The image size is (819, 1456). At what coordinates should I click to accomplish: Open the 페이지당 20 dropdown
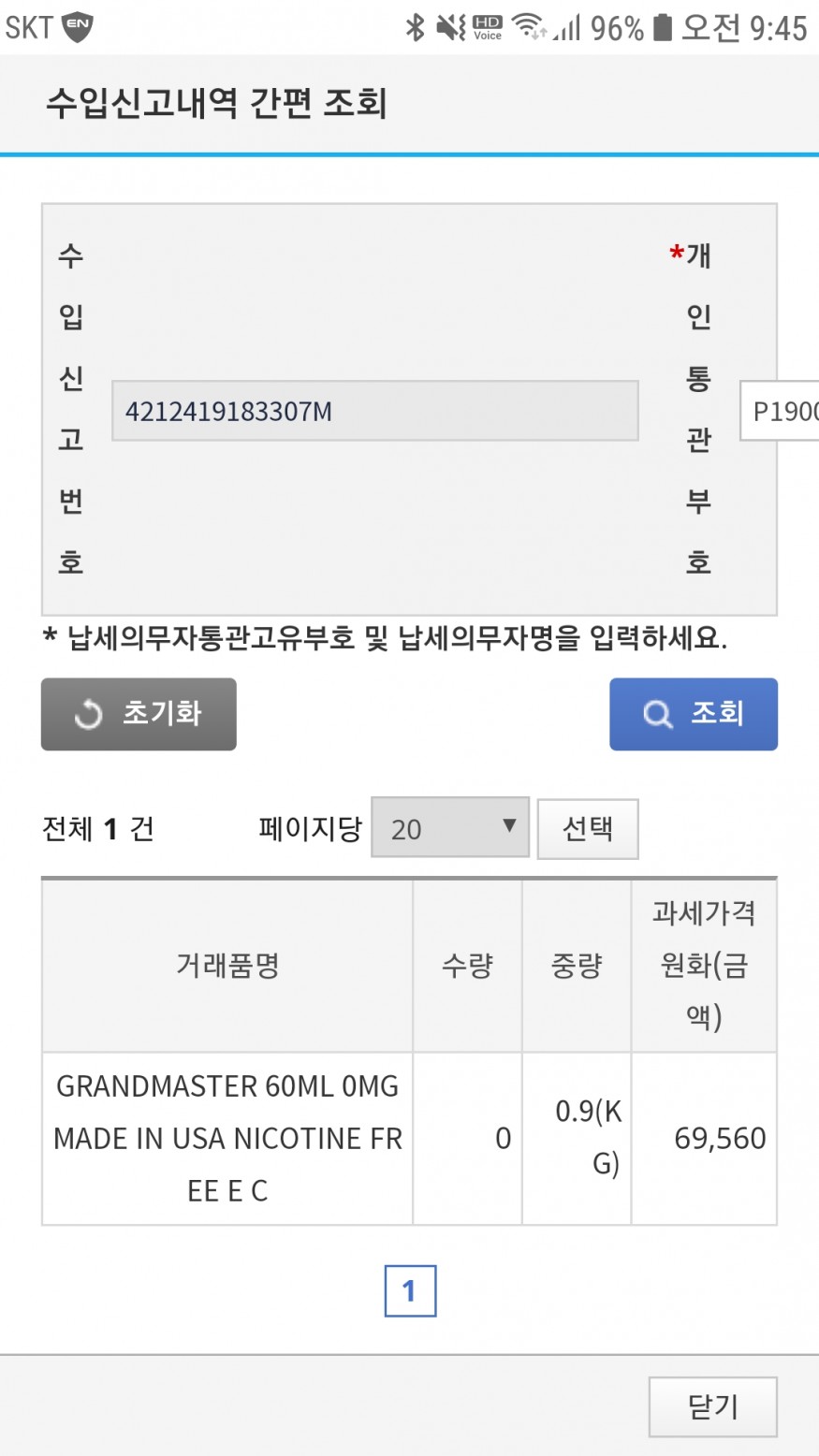coord(450,828)
